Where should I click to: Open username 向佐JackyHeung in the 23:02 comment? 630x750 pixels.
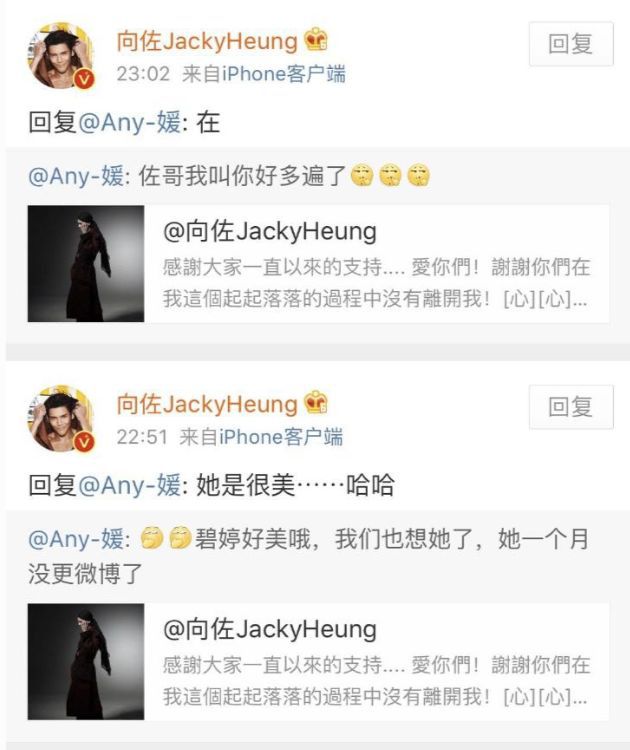pyautogui.click(x=207, y=42)
